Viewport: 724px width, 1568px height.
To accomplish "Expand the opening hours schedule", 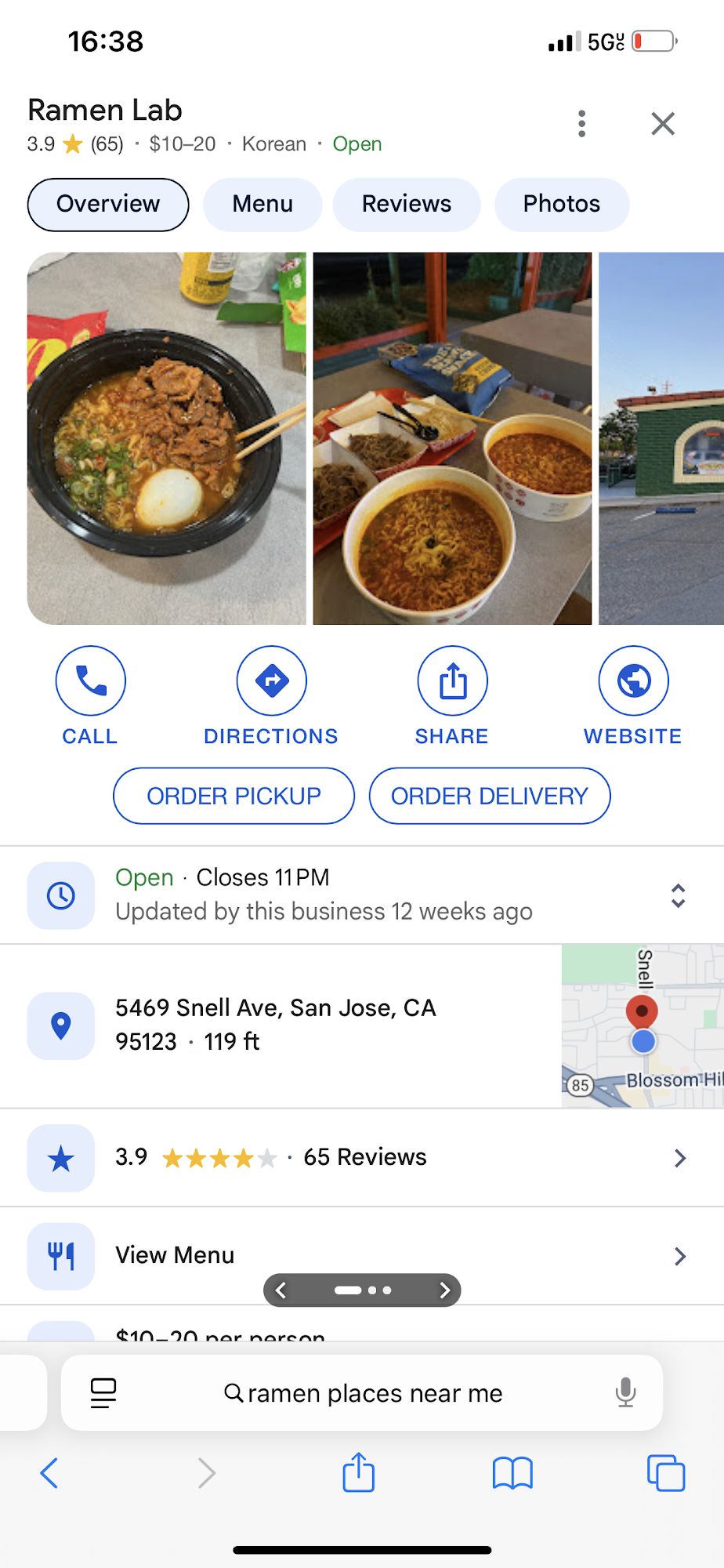I will pos(677,895).
